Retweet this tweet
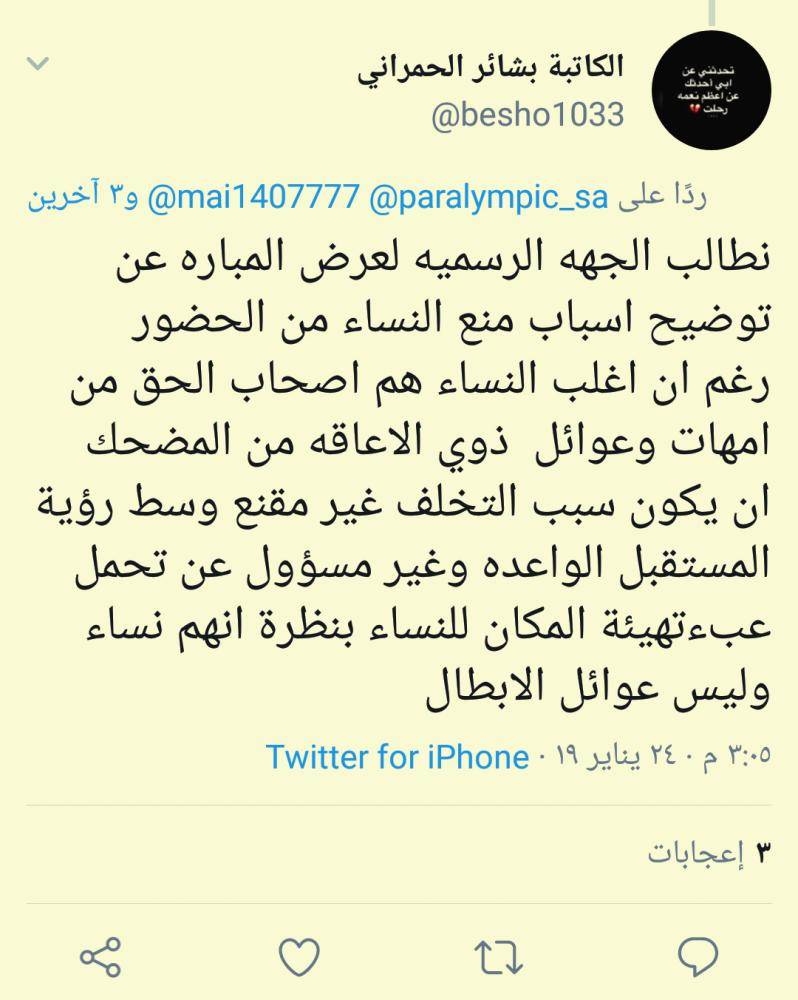 498,957
